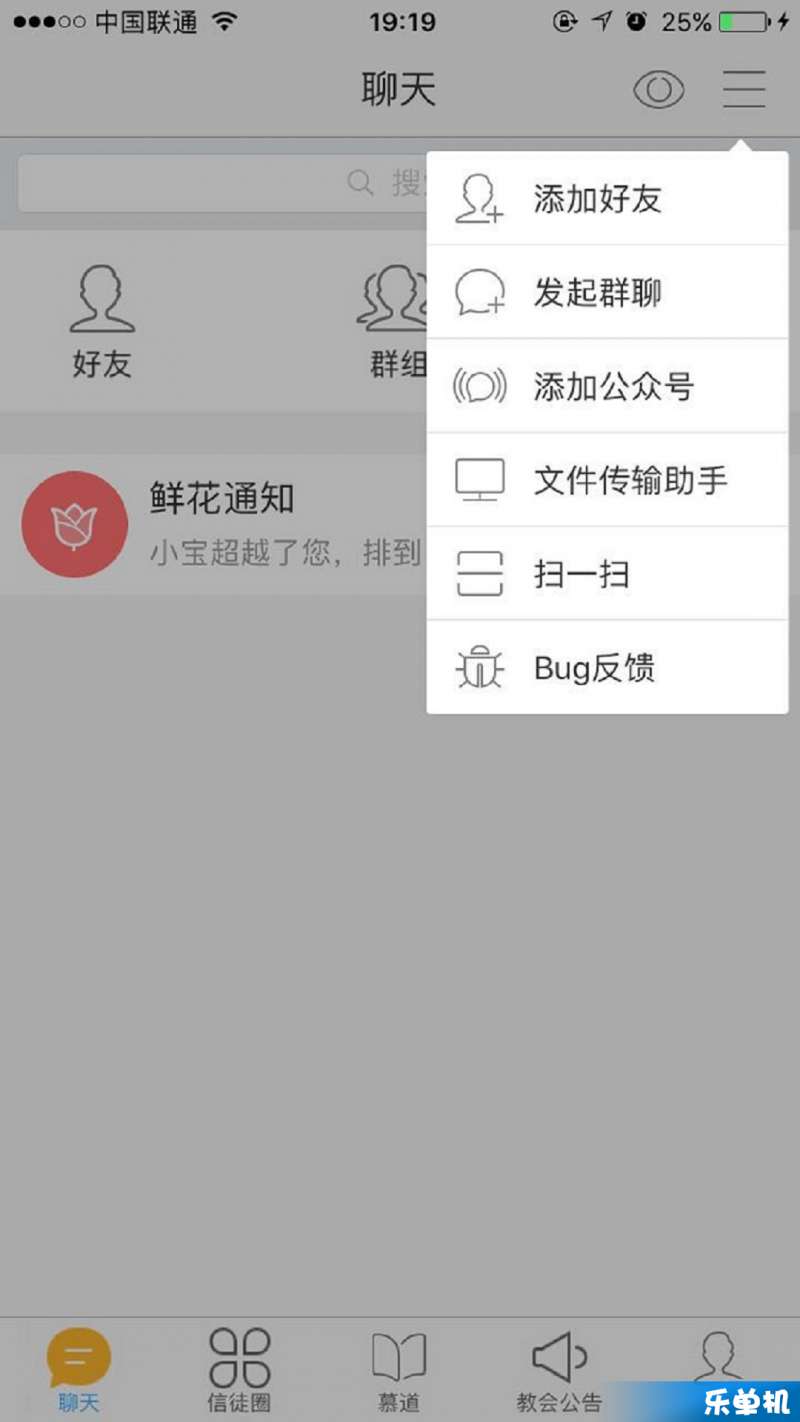Open 文件传输助手
The height and width of the screenshot is (1422, 800).
[607, 480]
